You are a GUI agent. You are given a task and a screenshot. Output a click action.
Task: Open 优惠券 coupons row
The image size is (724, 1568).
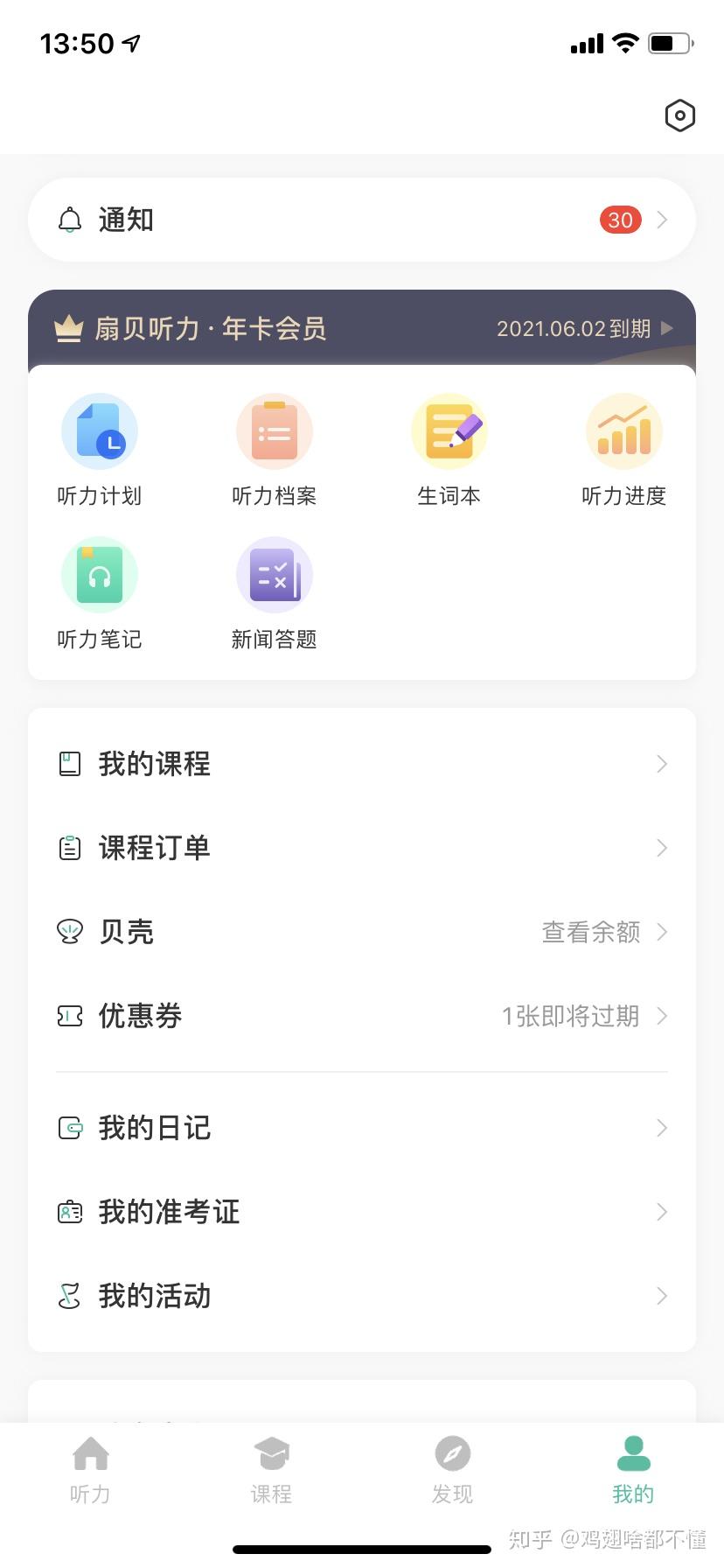tap(362, 1016)
